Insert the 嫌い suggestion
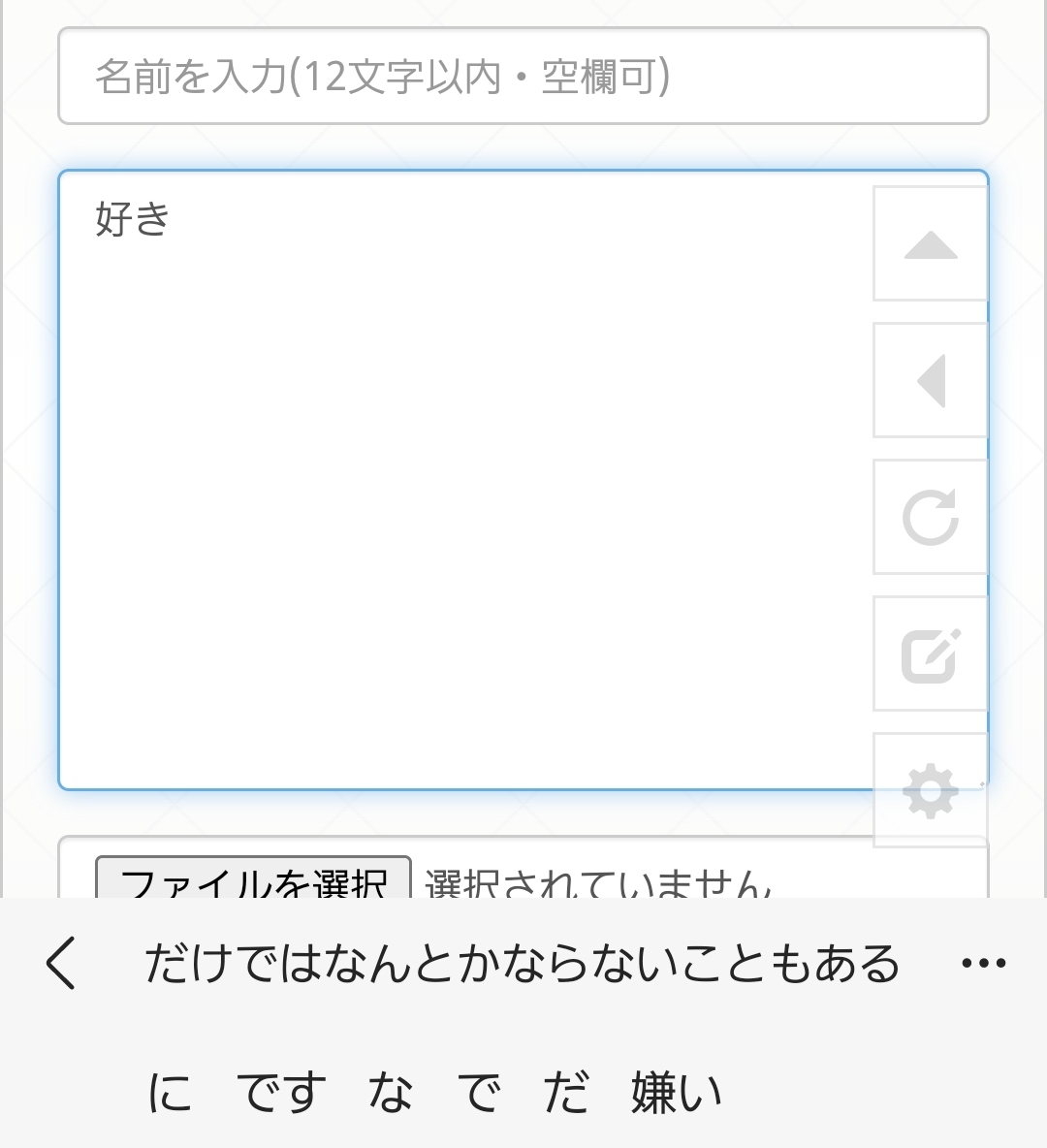1047x1148 pixels. (677, 1093)
